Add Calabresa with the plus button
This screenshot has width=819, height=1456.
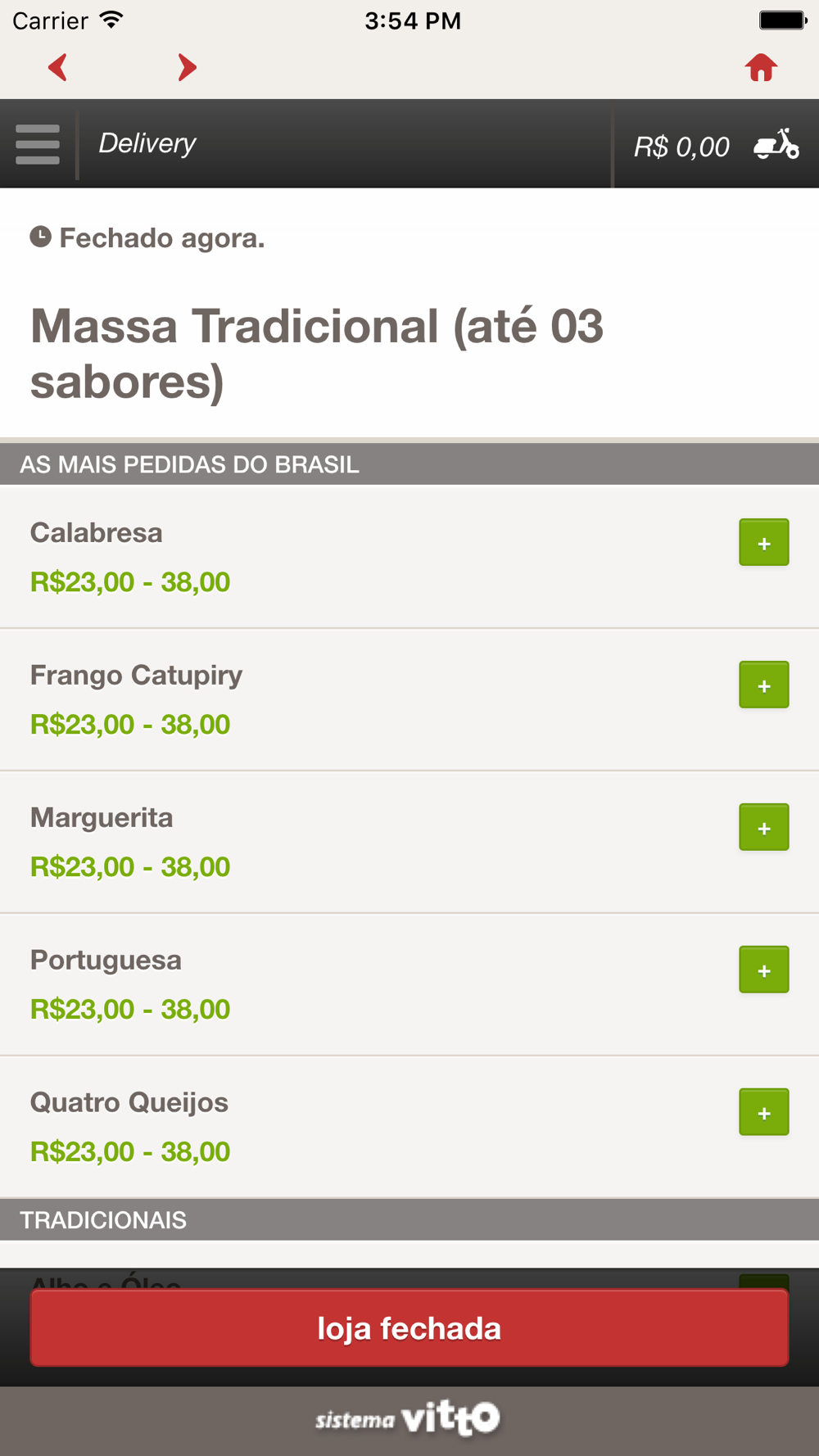click(764, 542)
